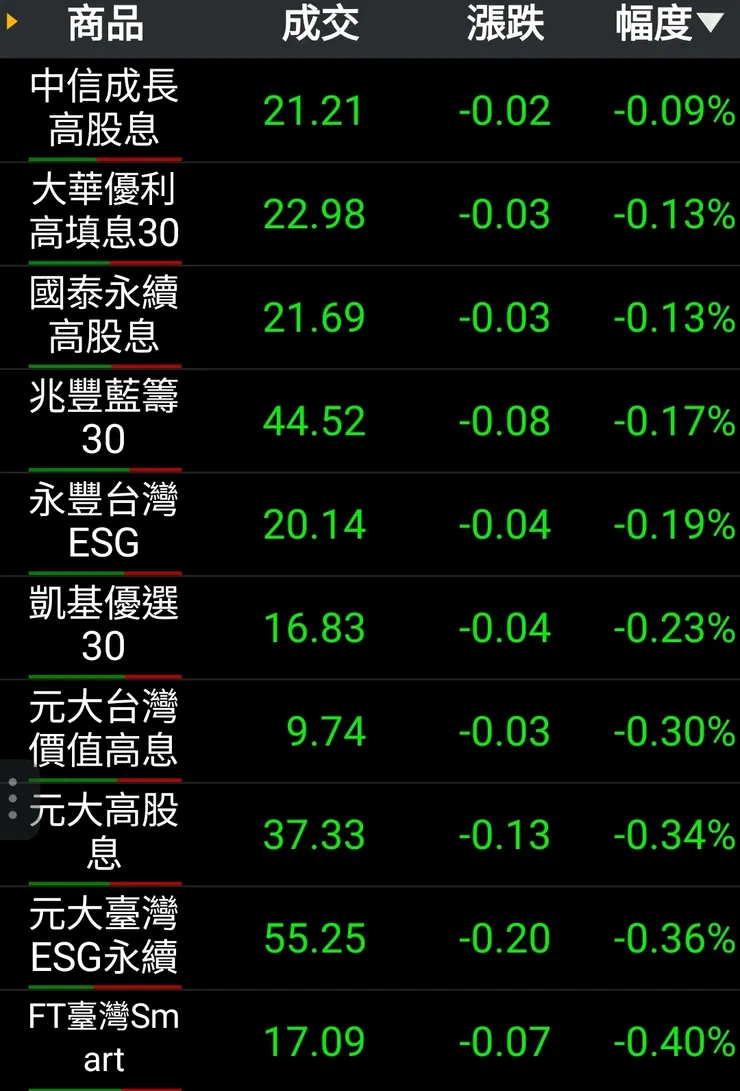Viewport: 740px width, 1091px height.
Task: Select 兆豐藍籌30 from the list
Action: pyautogui.click(x=104, y=419)
